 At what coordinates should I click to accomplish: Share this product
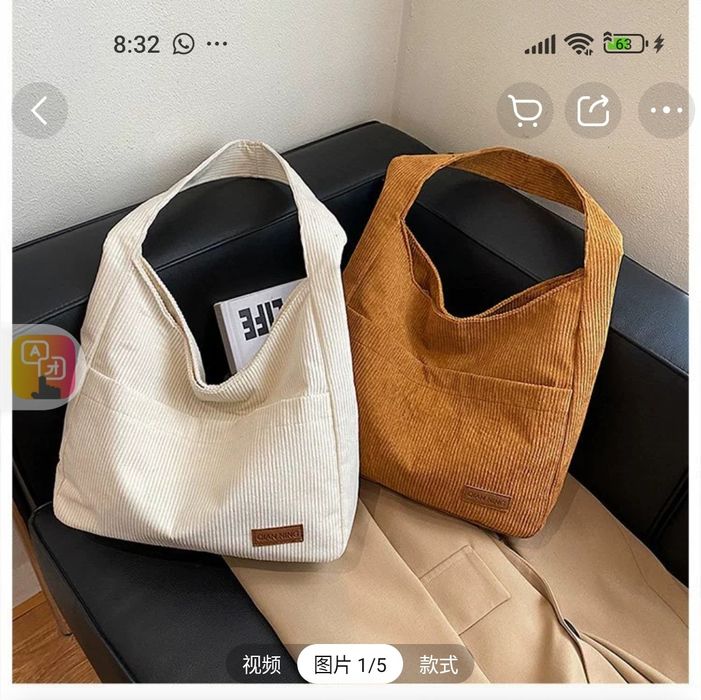[x=593, y=110]
